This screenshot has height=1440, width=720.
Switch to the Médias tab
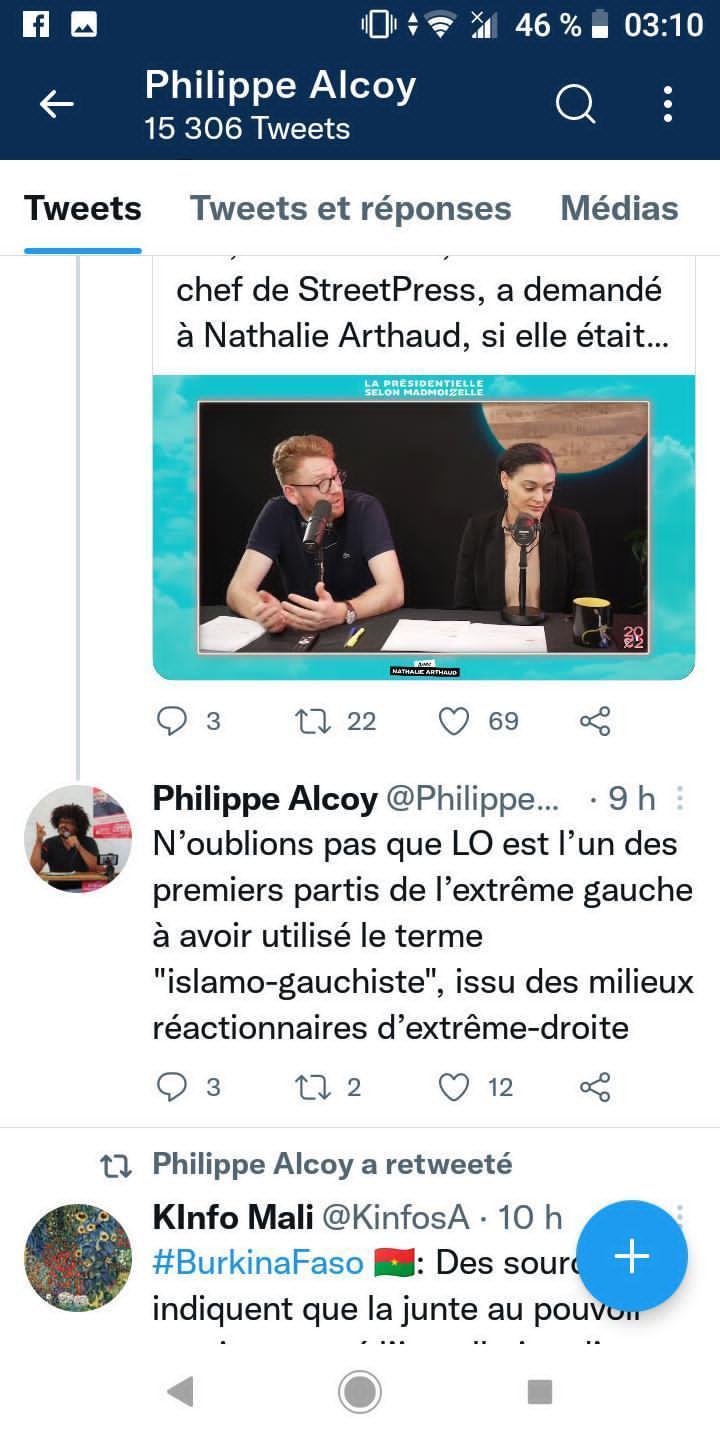pyautogui.click(x=619, y=208)
